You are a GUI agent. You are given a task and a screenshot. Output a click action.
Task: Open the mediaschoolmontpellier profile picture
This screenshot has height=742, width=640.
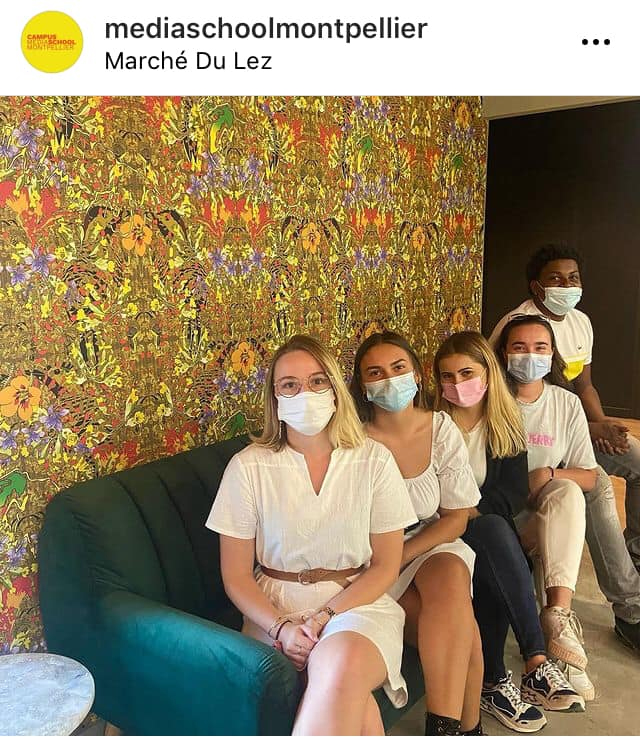click(x=52, y=42)
